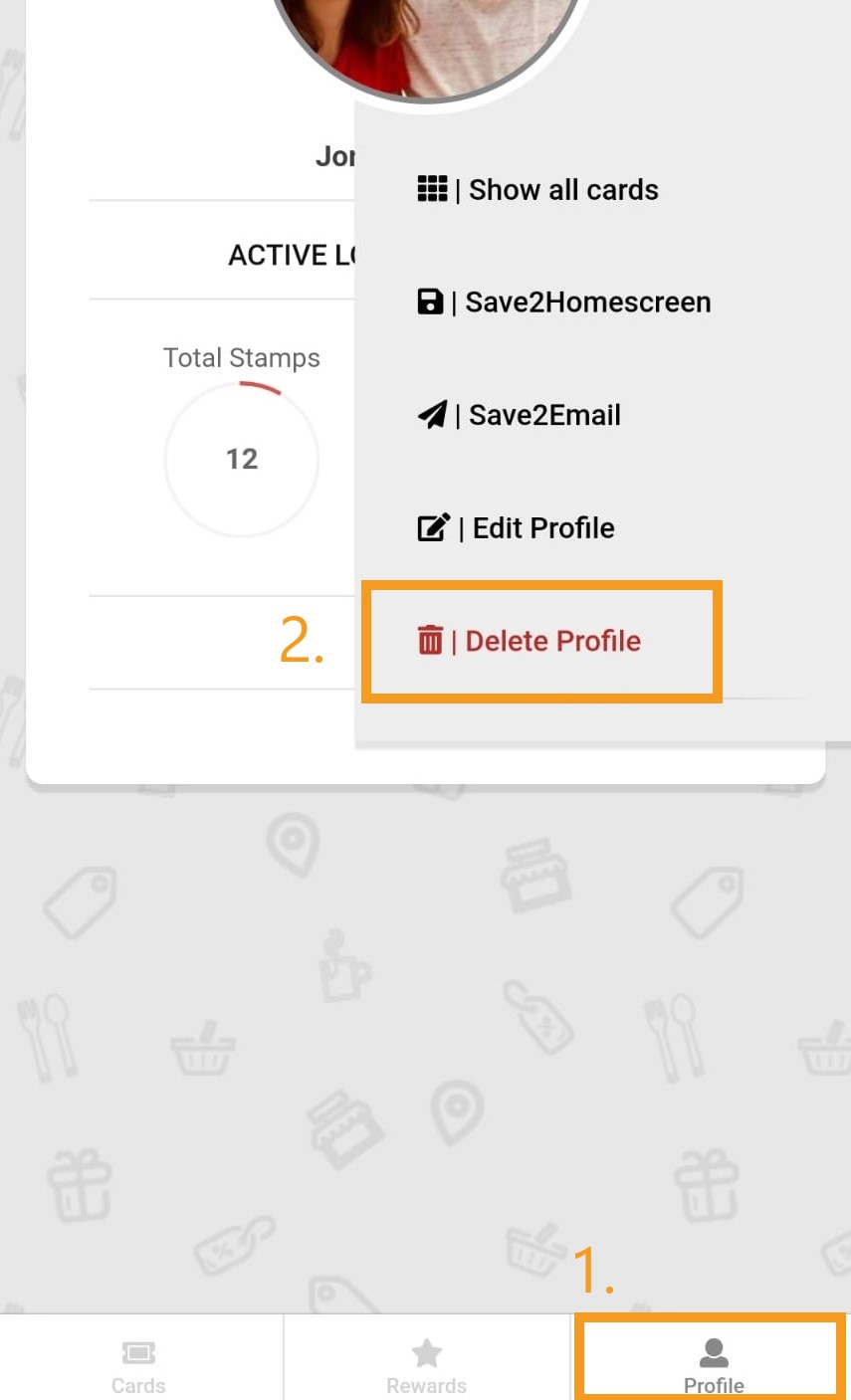Choose Save2Homescreen option
The width and height of the screenshot is (851, 1400).
point(564,301)
